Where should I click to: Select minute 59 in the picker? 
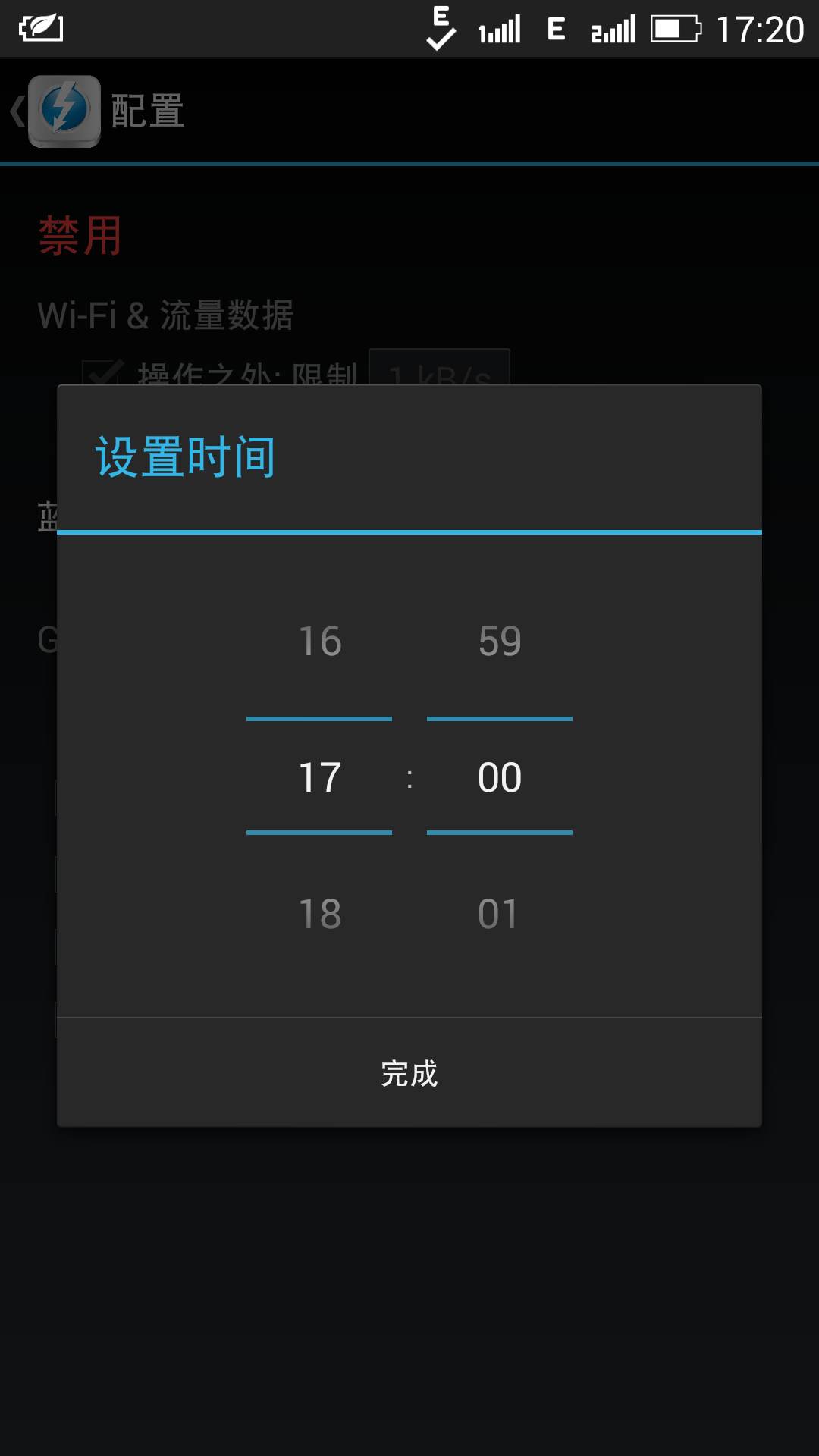coord(500,642)
